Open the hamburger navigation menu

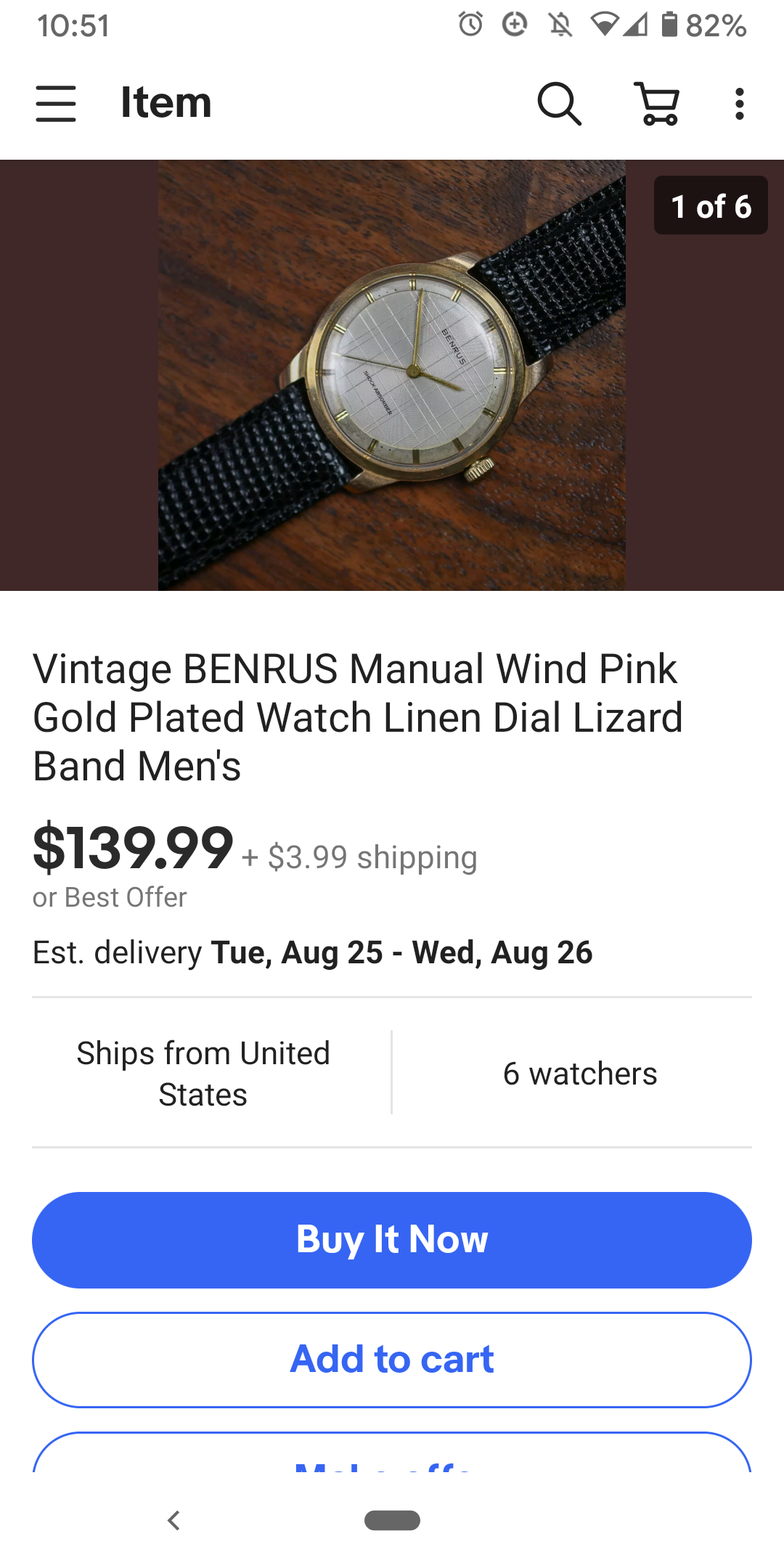coord(56,103)
